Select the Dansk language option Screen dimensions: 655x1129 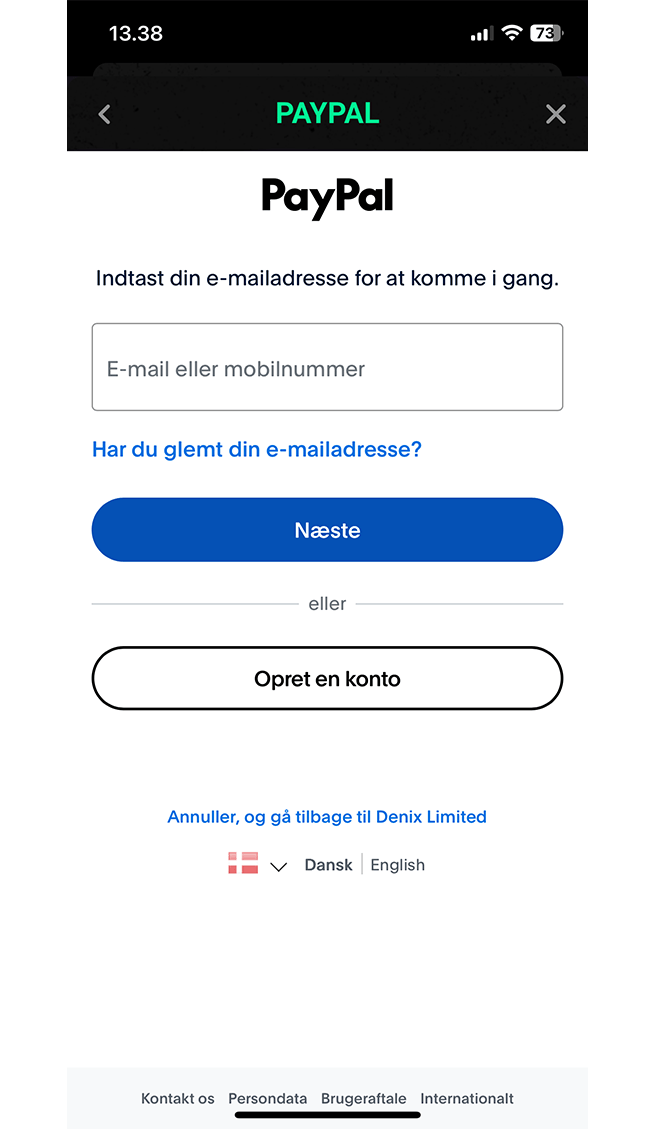pos(328,865)
